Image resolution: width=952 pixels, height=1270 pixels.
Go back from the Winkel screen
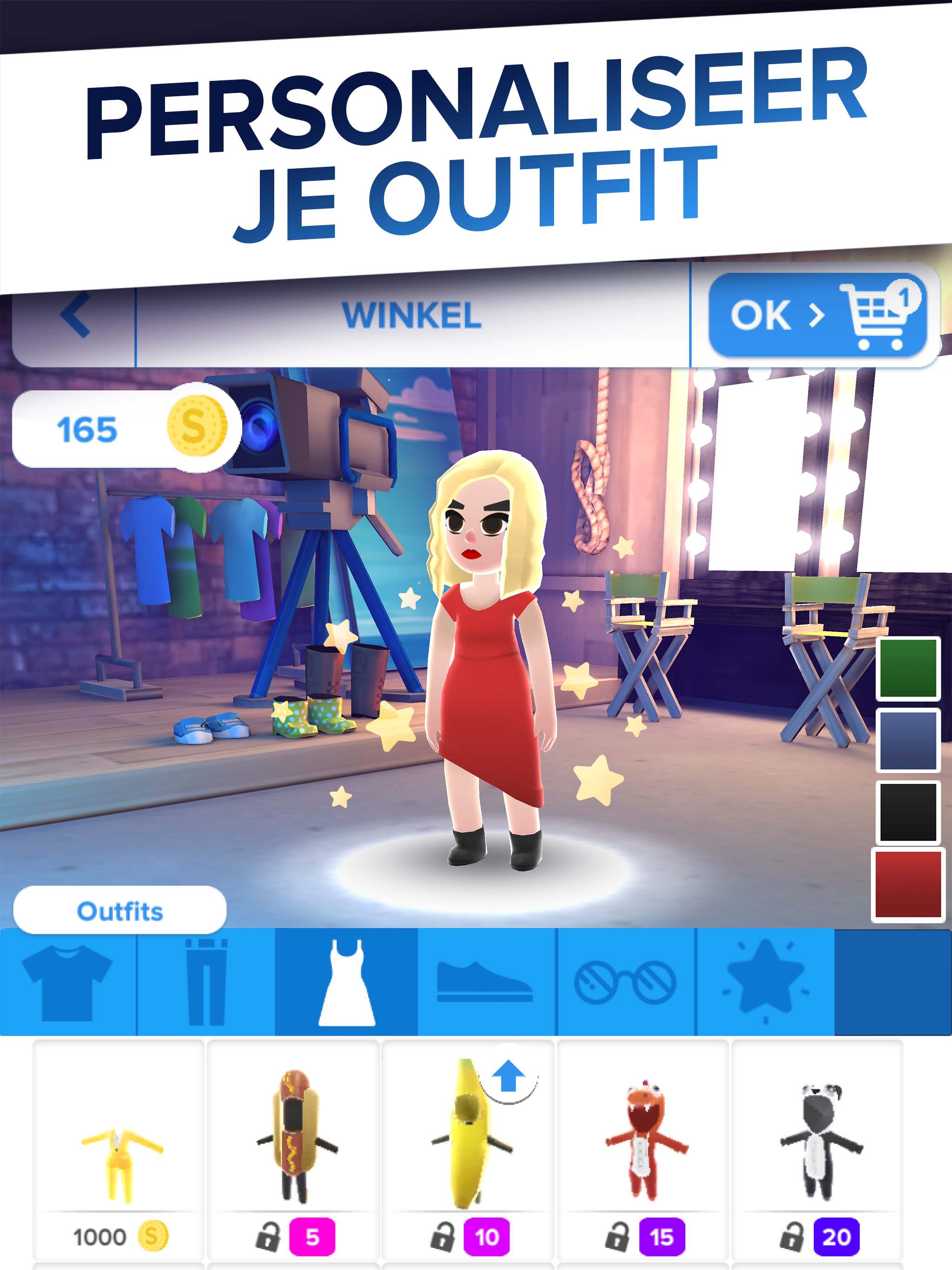[75, 316]
